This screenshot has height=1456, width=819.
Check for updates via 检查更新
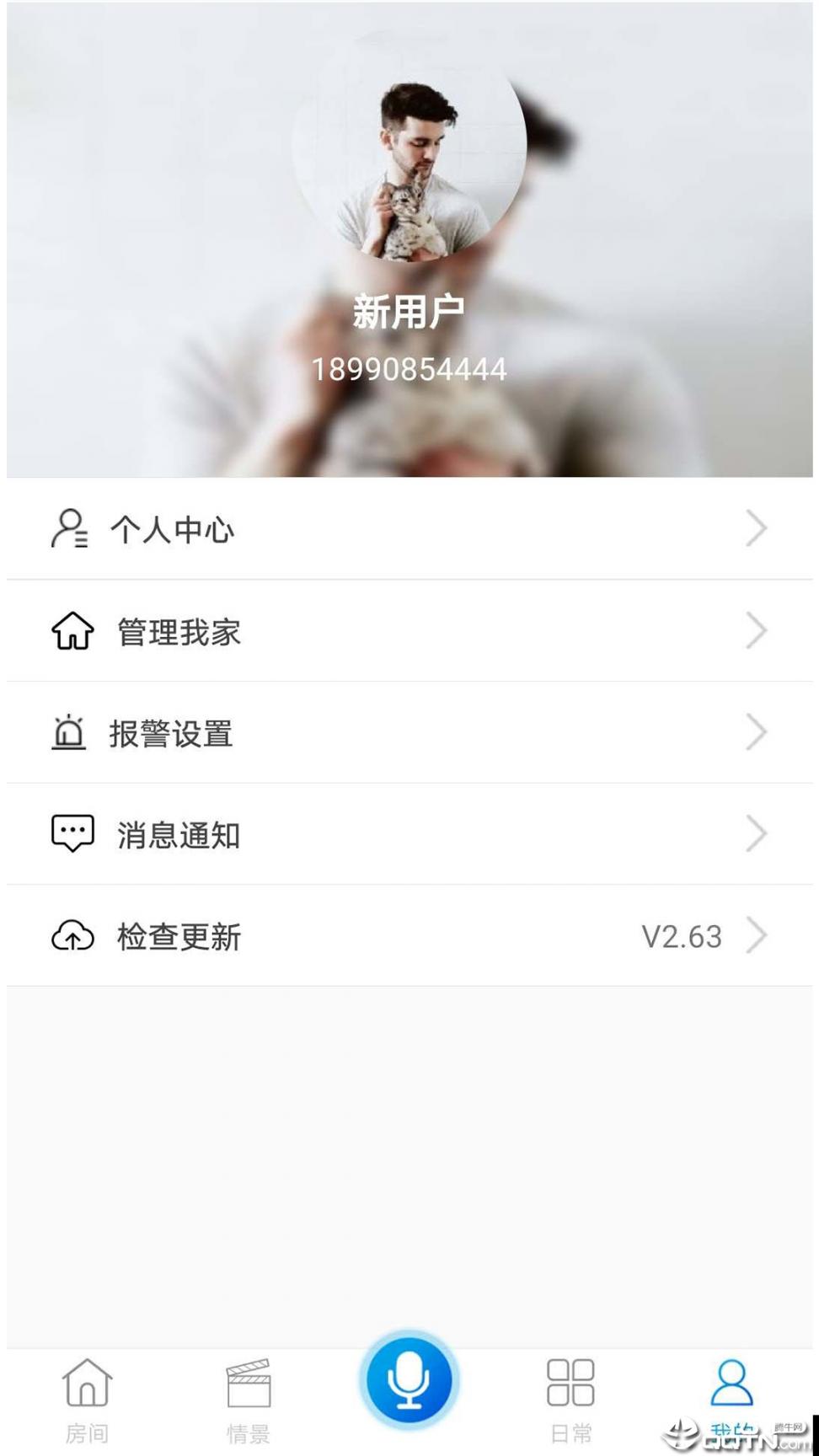click(x=409, y=936)
